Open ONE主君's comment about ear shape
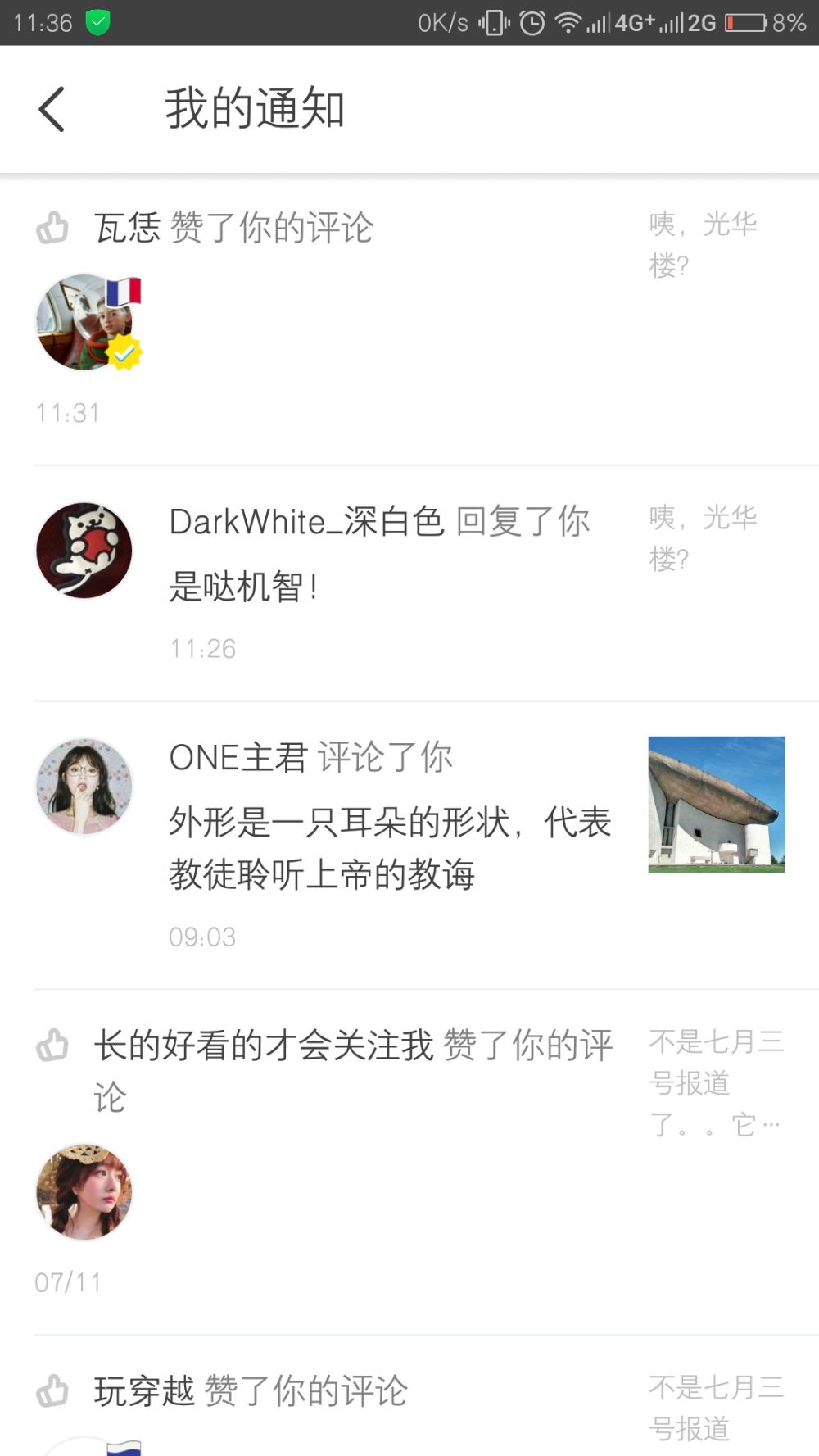Image resolution: width=819 pixels, height=1456 pixels. click(x=390, y=848)
